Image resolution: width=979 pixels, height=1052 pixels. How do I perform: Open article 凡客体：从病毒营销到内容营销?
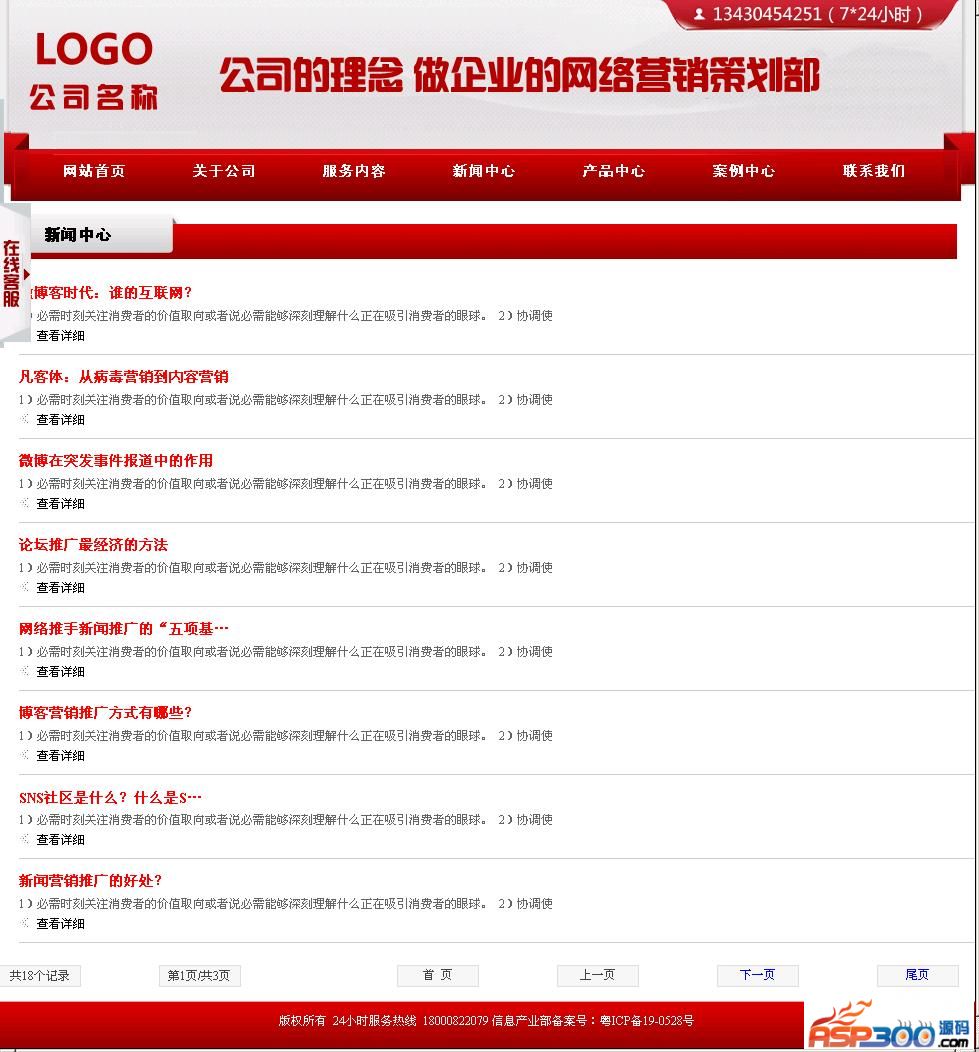[x=124, y=377]
